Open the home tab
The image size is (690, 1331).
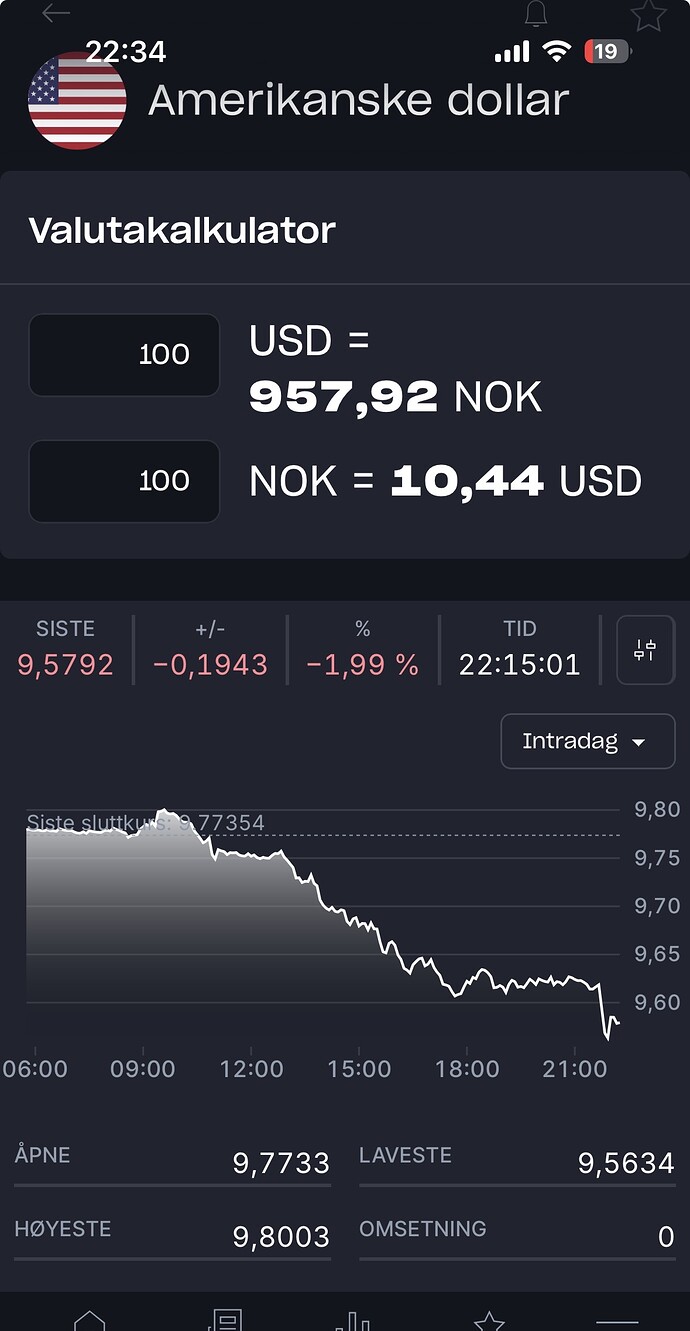(90, 1320)
